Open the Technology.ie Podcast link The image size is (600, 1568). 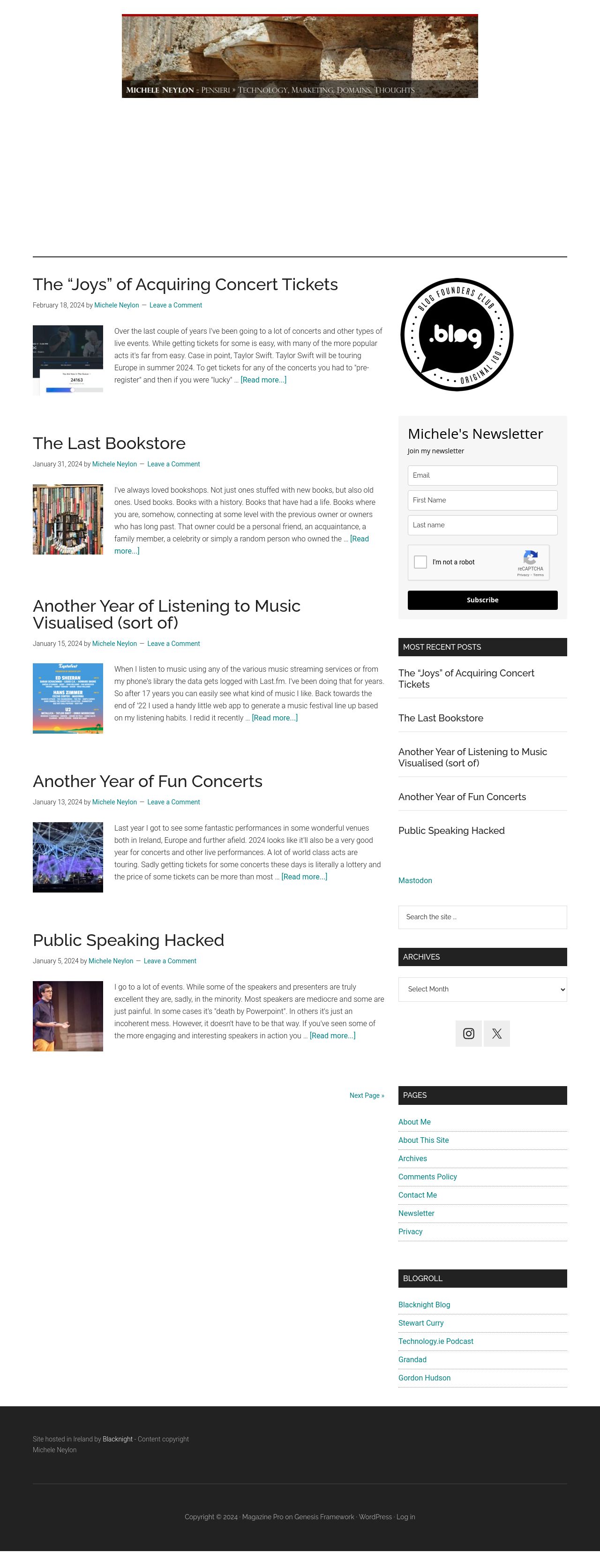point(435,1341)
